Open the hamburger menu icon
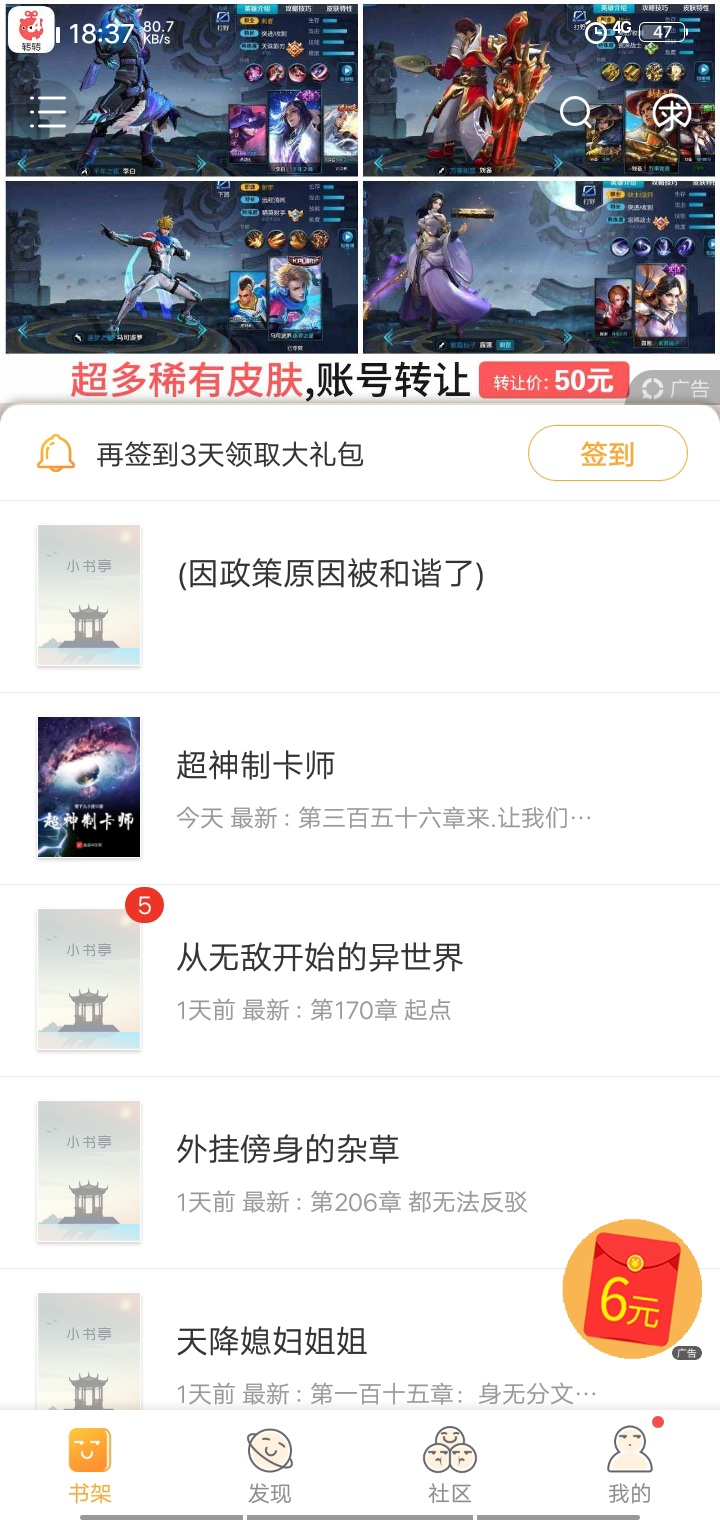This screenshot has width=720, height=1520. point(48,112)
